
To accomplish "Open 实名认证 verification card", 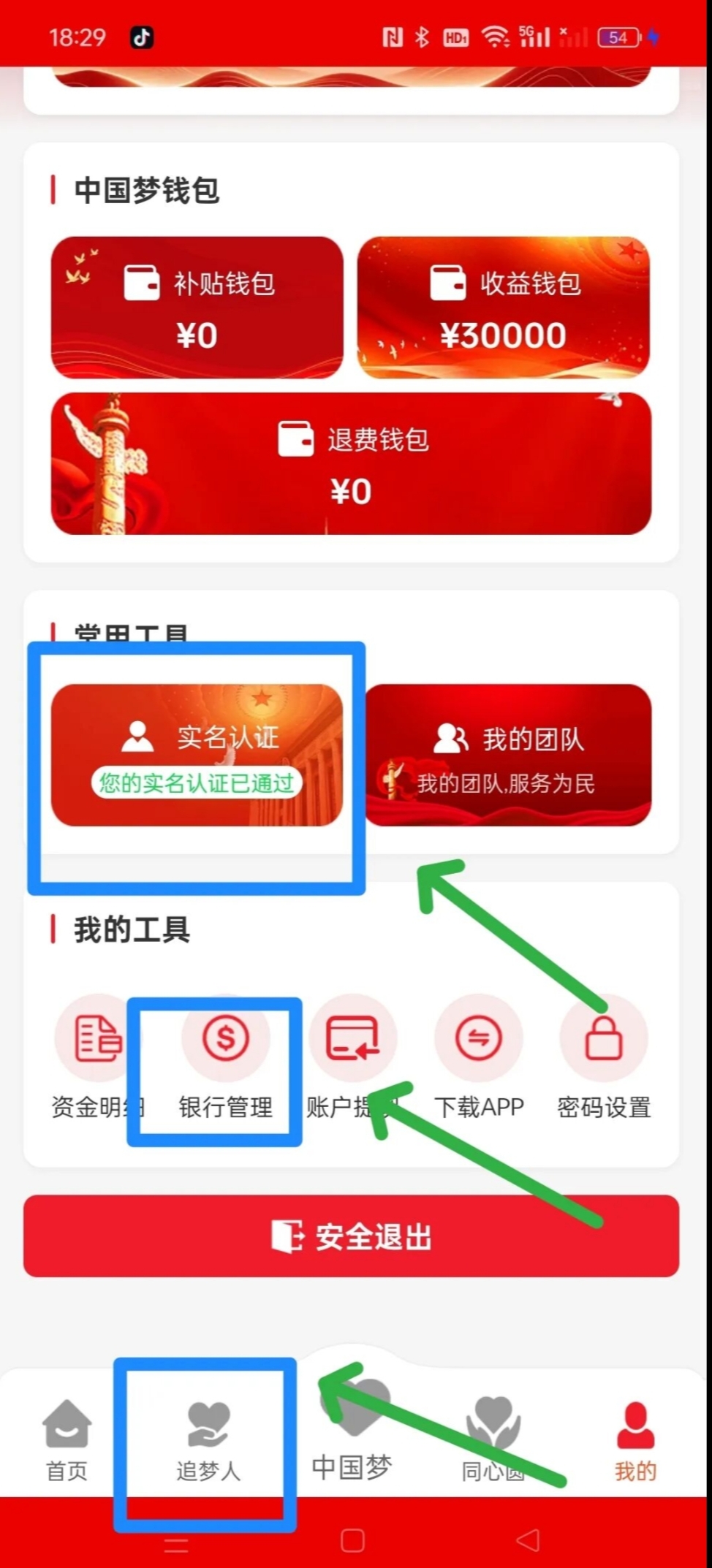I will point(197,755).
